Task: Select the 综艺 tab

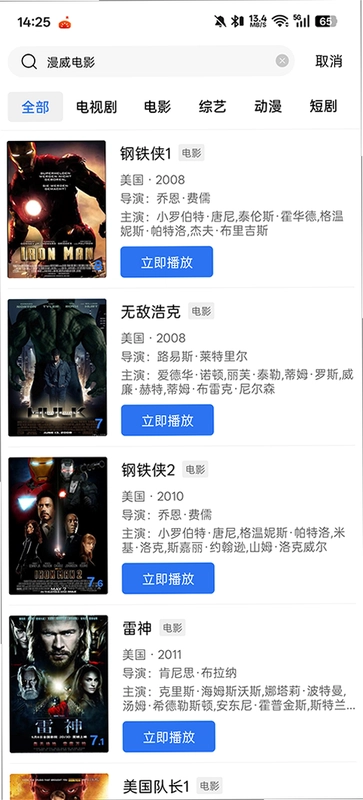Action: (x=212, y=107)
